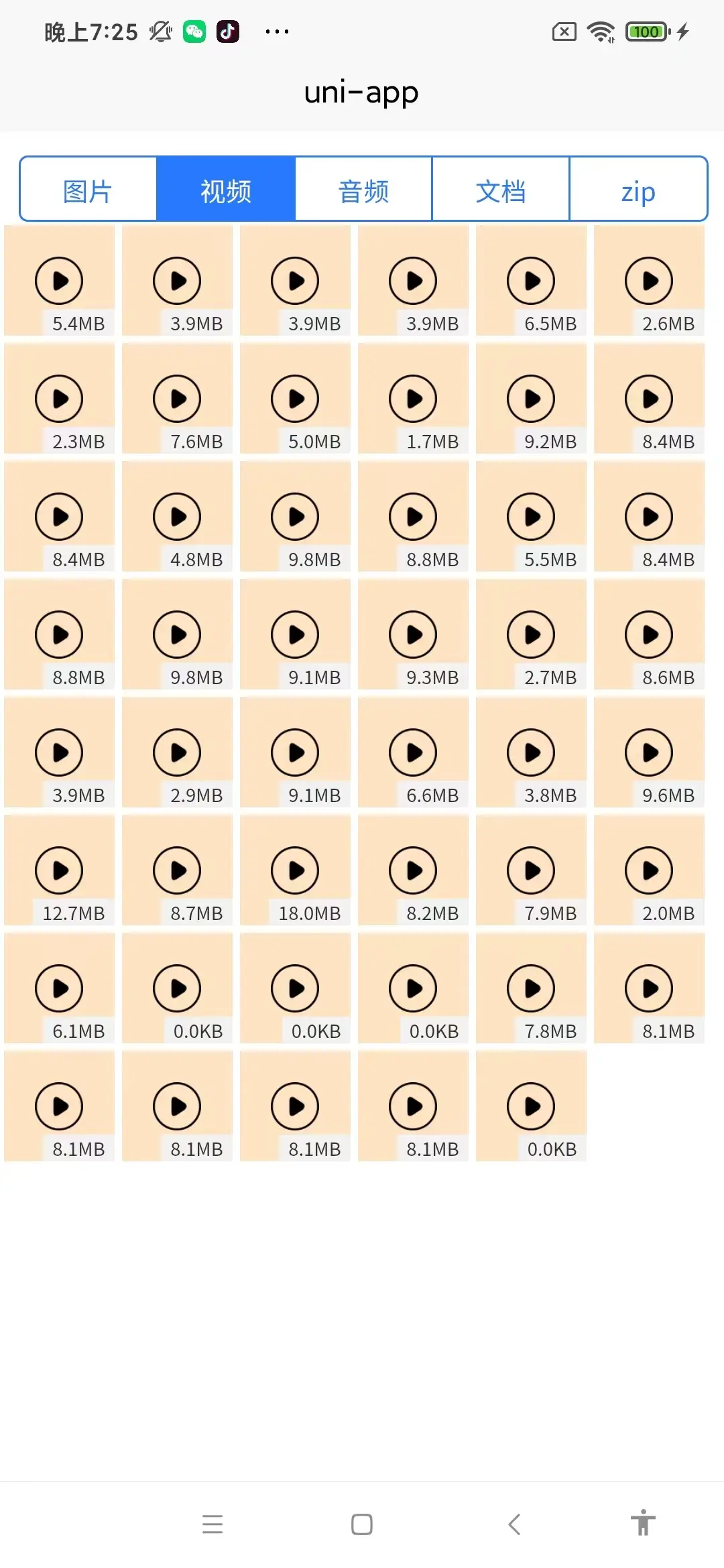The image size is (724, 1568).
Task: Select the 7.8MB video
Action: (x=531, y=988)
